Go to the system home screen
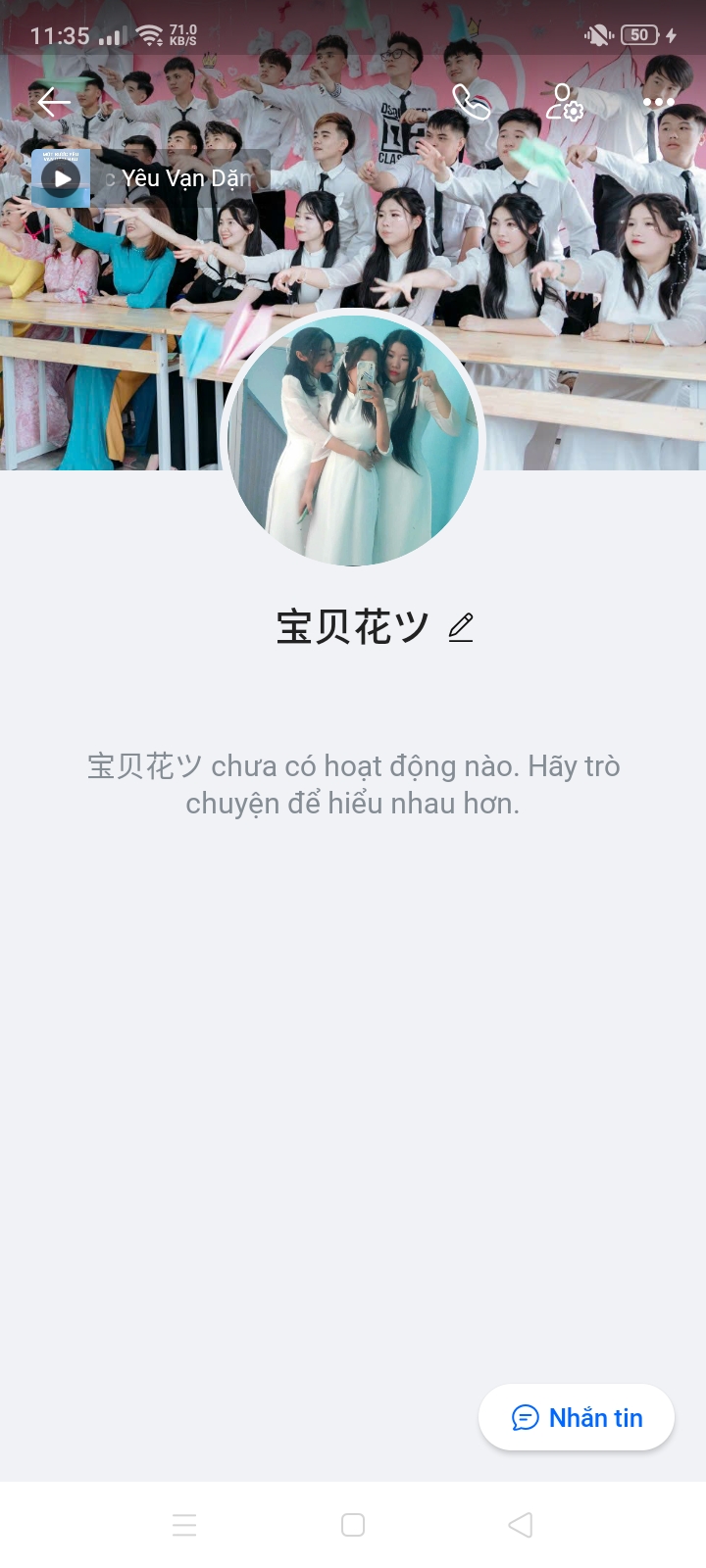 353,1525
